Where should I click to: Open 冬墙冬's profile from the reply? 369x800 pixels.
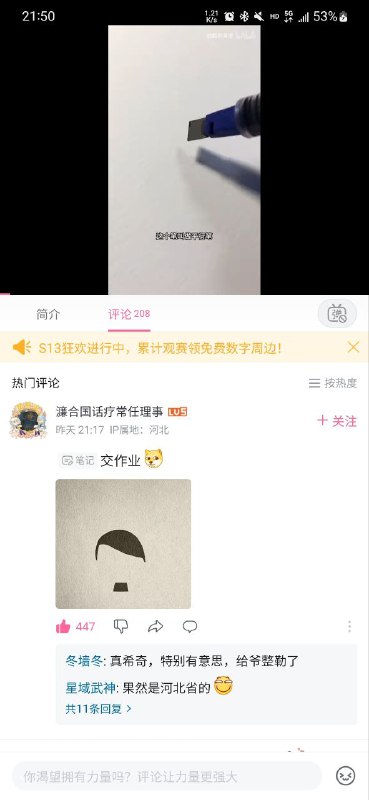85,662
